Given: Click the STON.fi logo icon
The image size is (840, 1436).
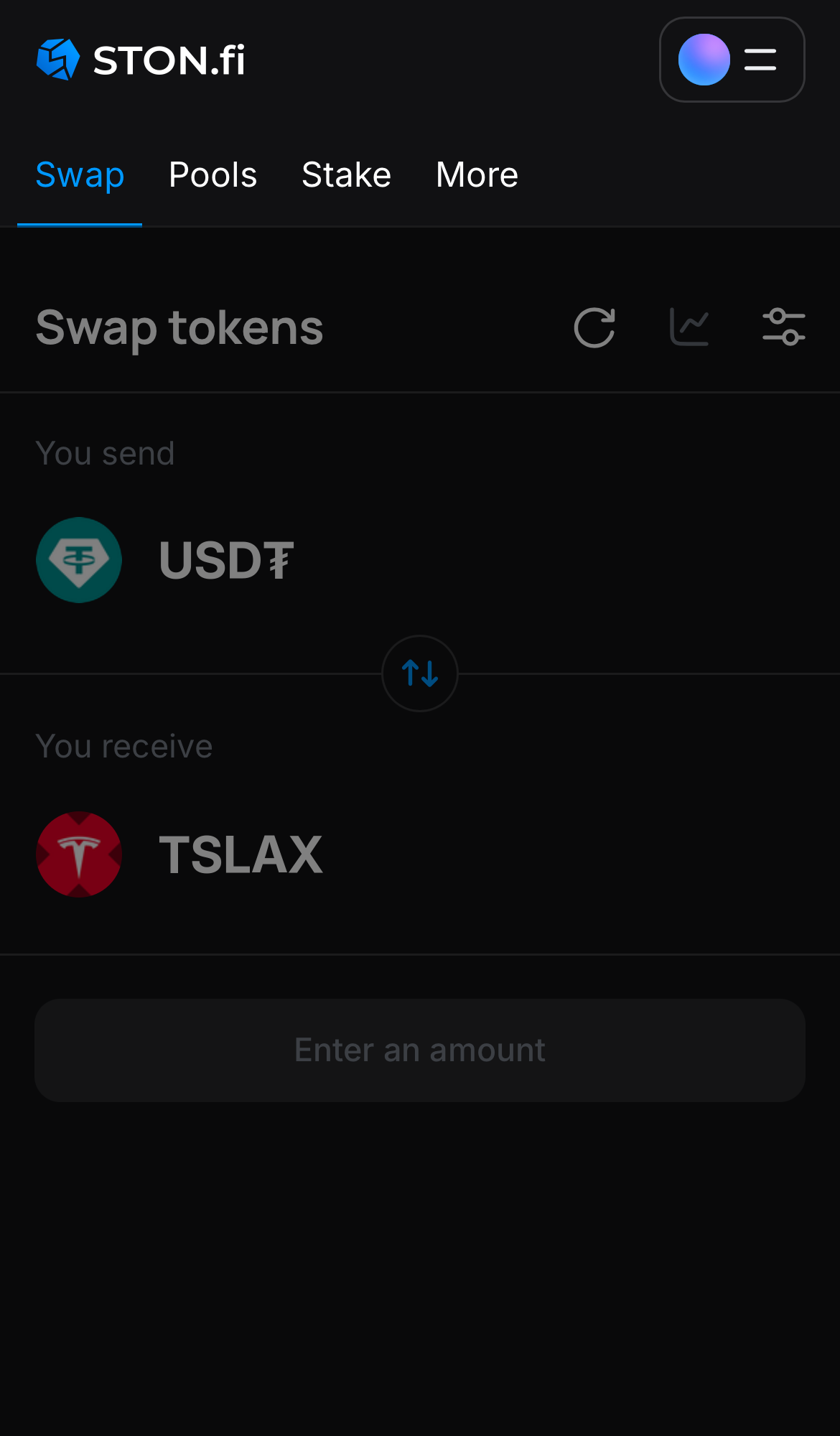Looking at the screenshot, I should [59, 59].
